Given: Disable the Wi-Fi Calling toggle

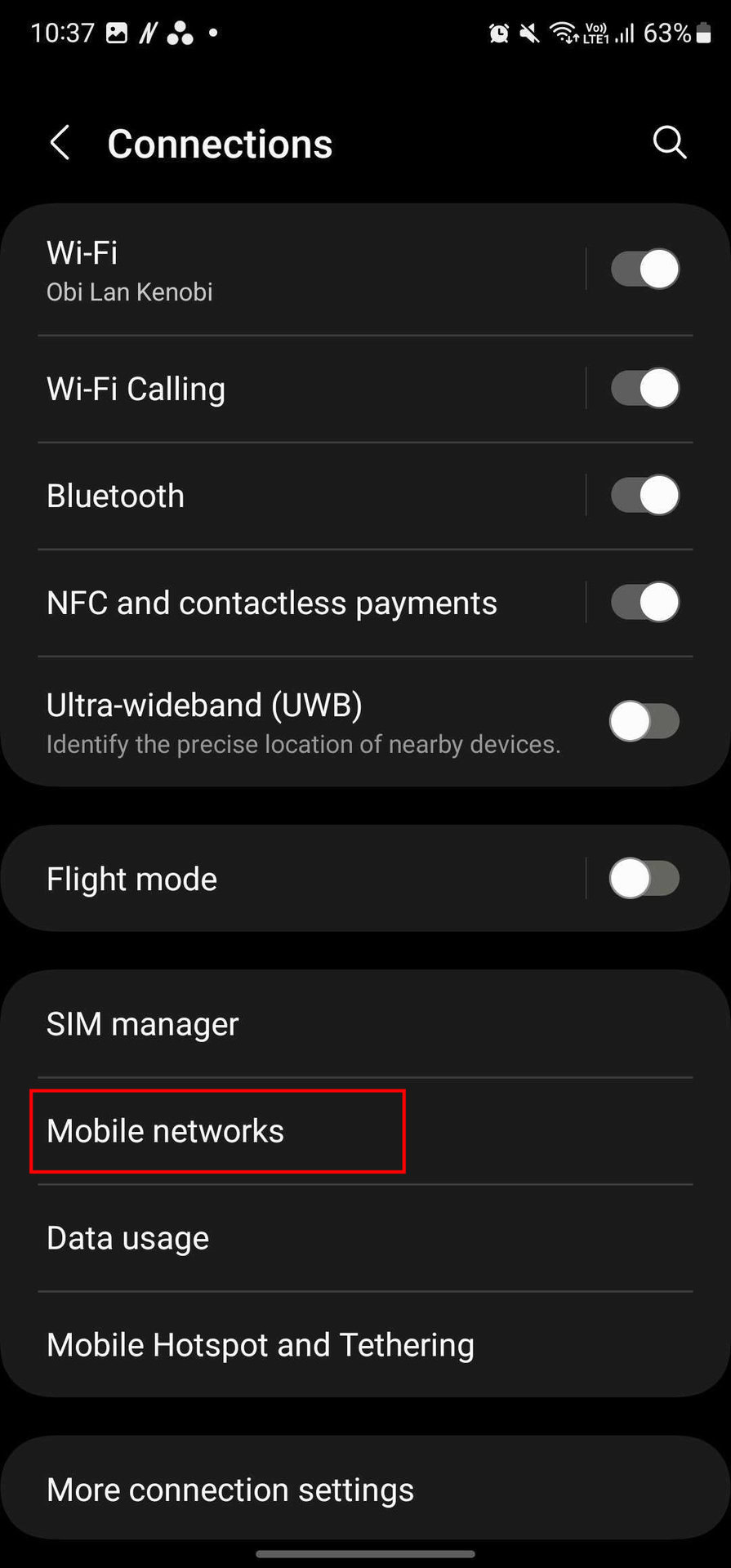Looking at the screenshot, I should click(x=644, y=389).
